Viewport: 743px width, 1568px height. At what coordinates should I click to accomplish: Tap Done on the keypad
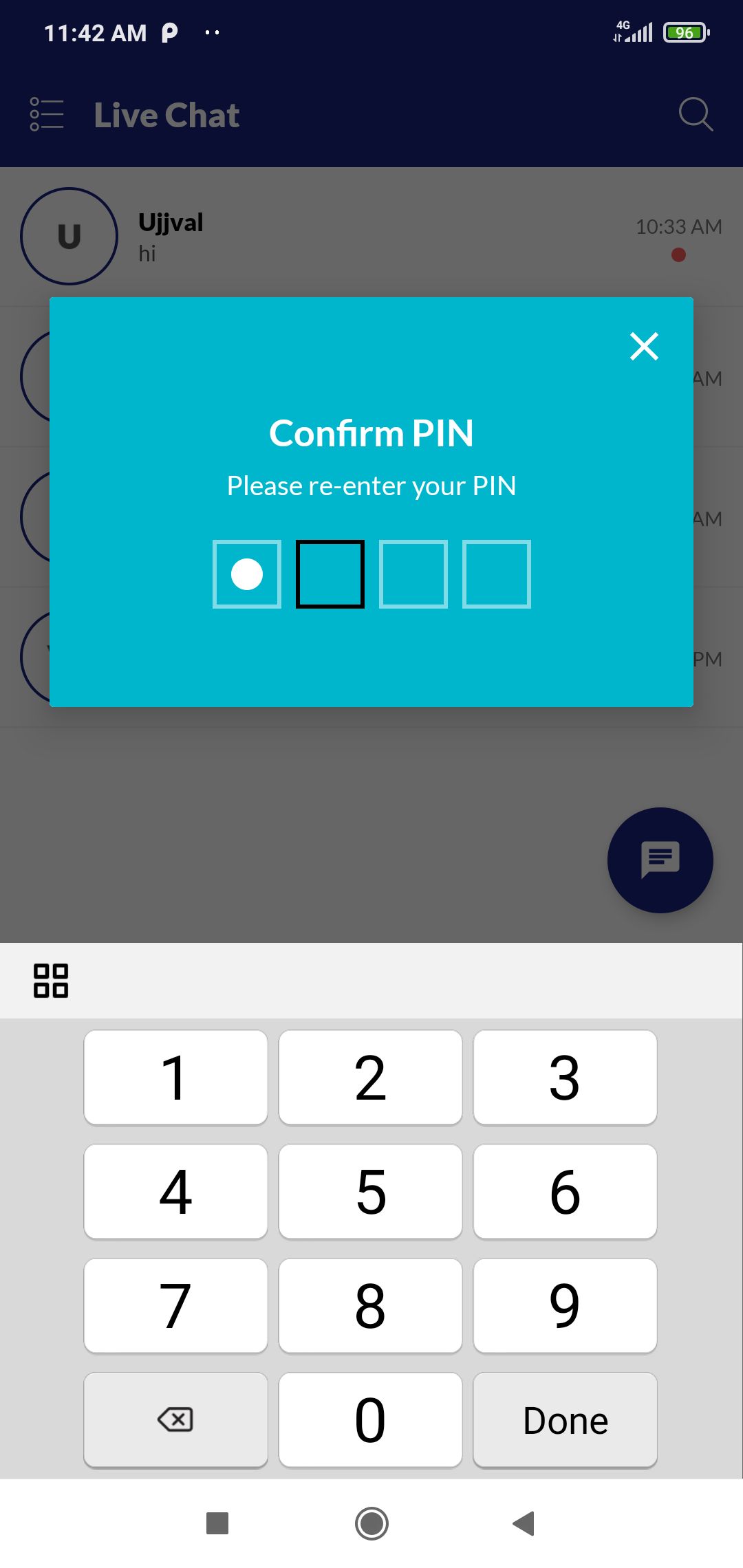(565, 1420)
